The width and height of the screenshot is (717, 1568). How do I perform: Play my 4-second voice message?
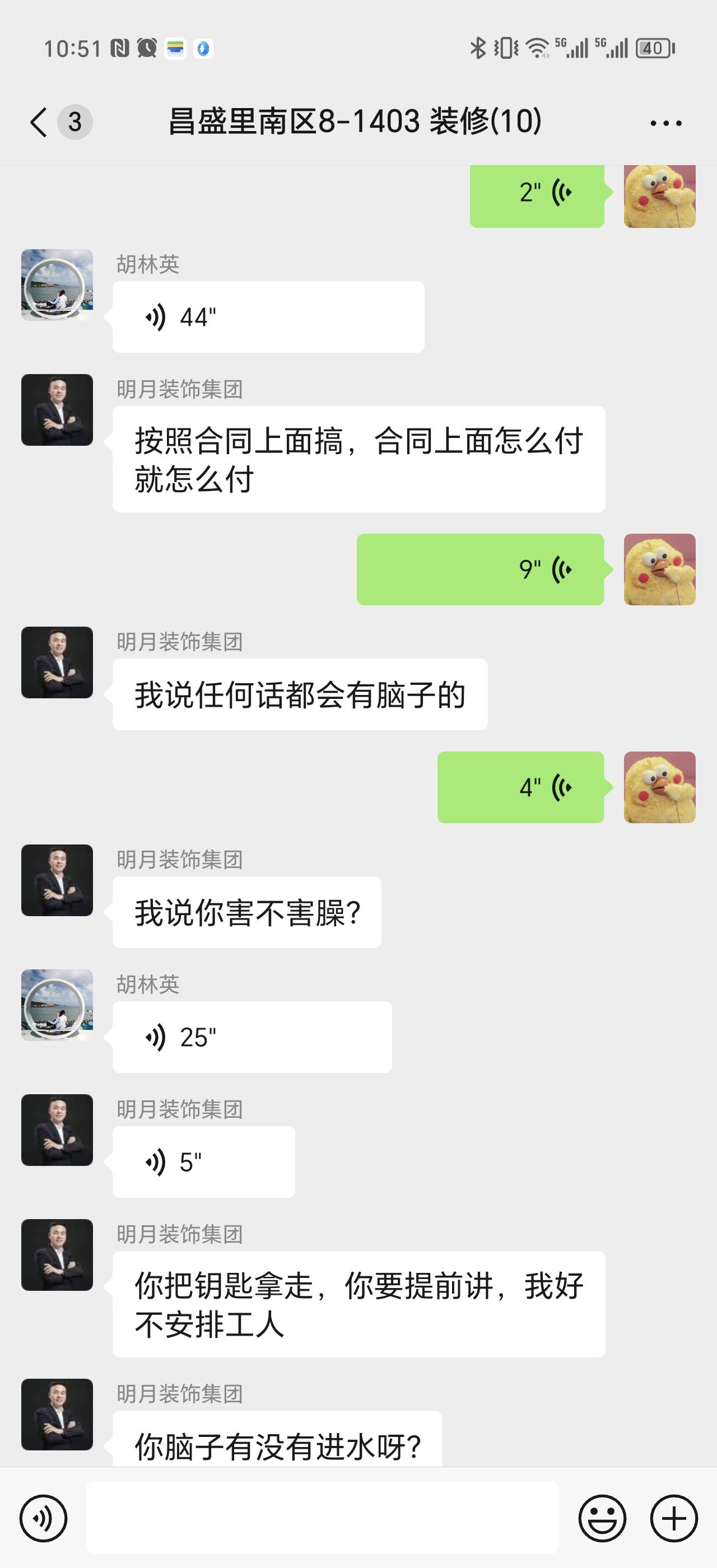520,788
